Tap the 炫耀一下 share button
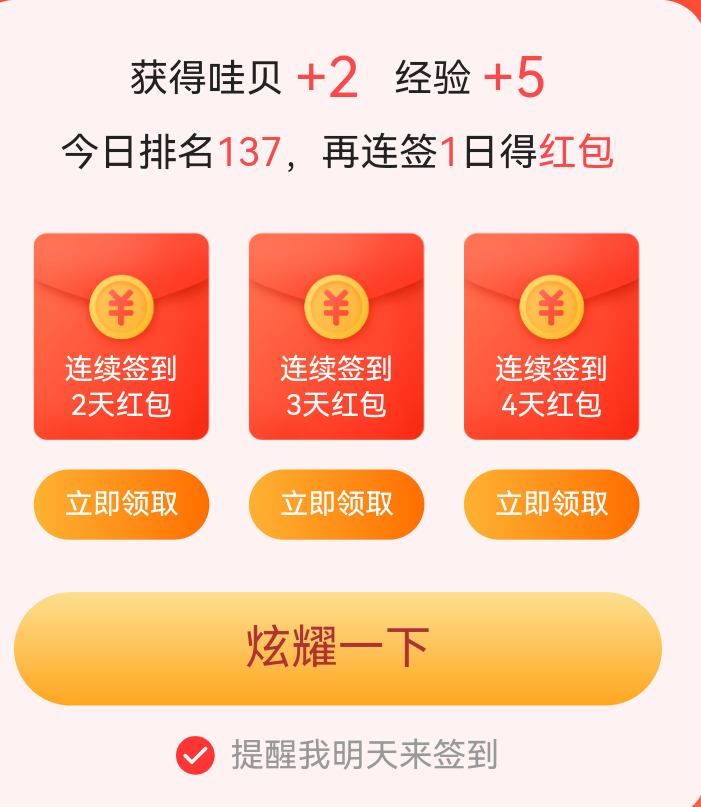The image size is (701, 807). click(x=338, y=648)
